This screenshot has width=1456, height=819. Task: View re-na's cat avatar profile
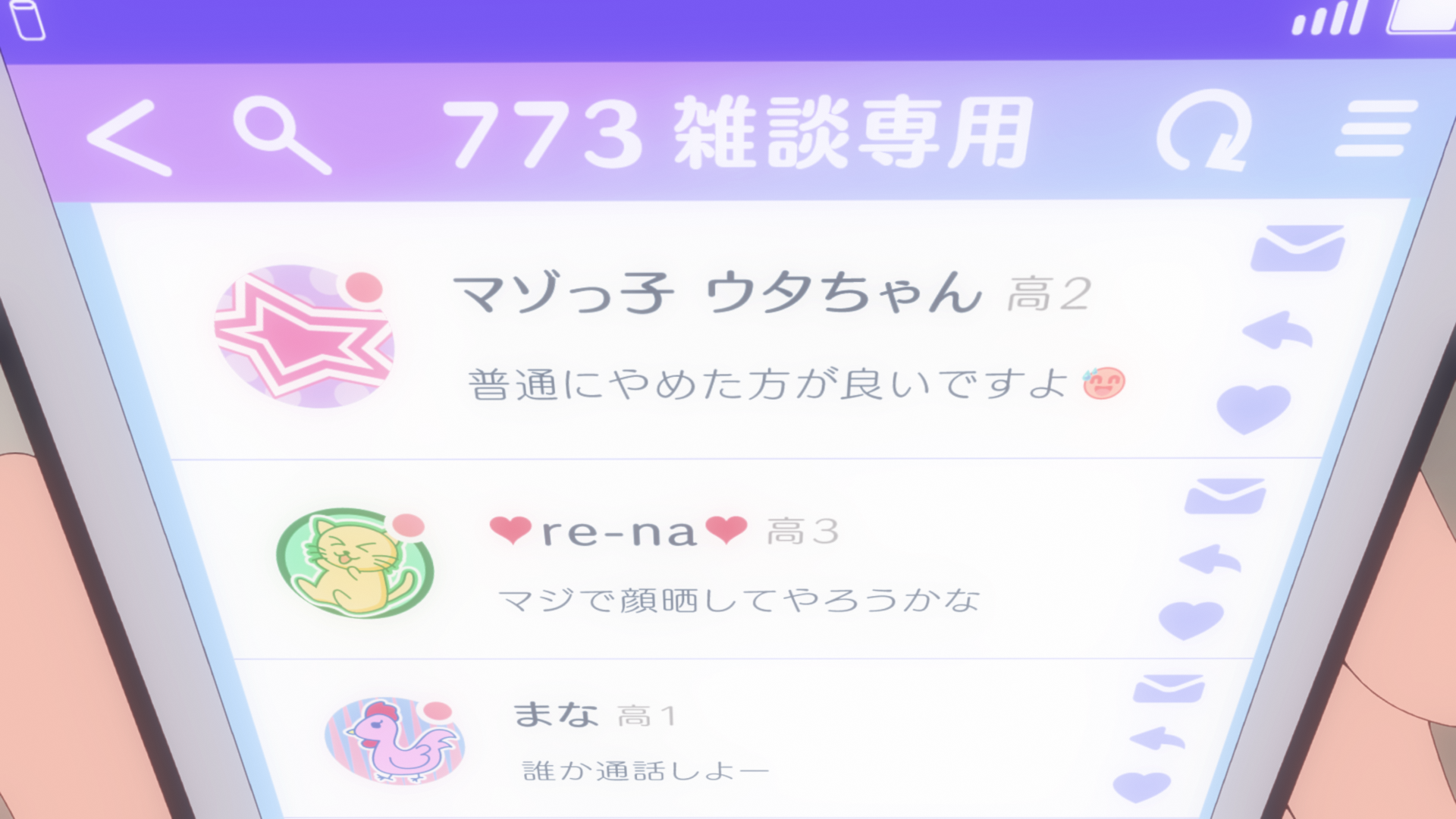pyautogui.click(x=355, y=563)
